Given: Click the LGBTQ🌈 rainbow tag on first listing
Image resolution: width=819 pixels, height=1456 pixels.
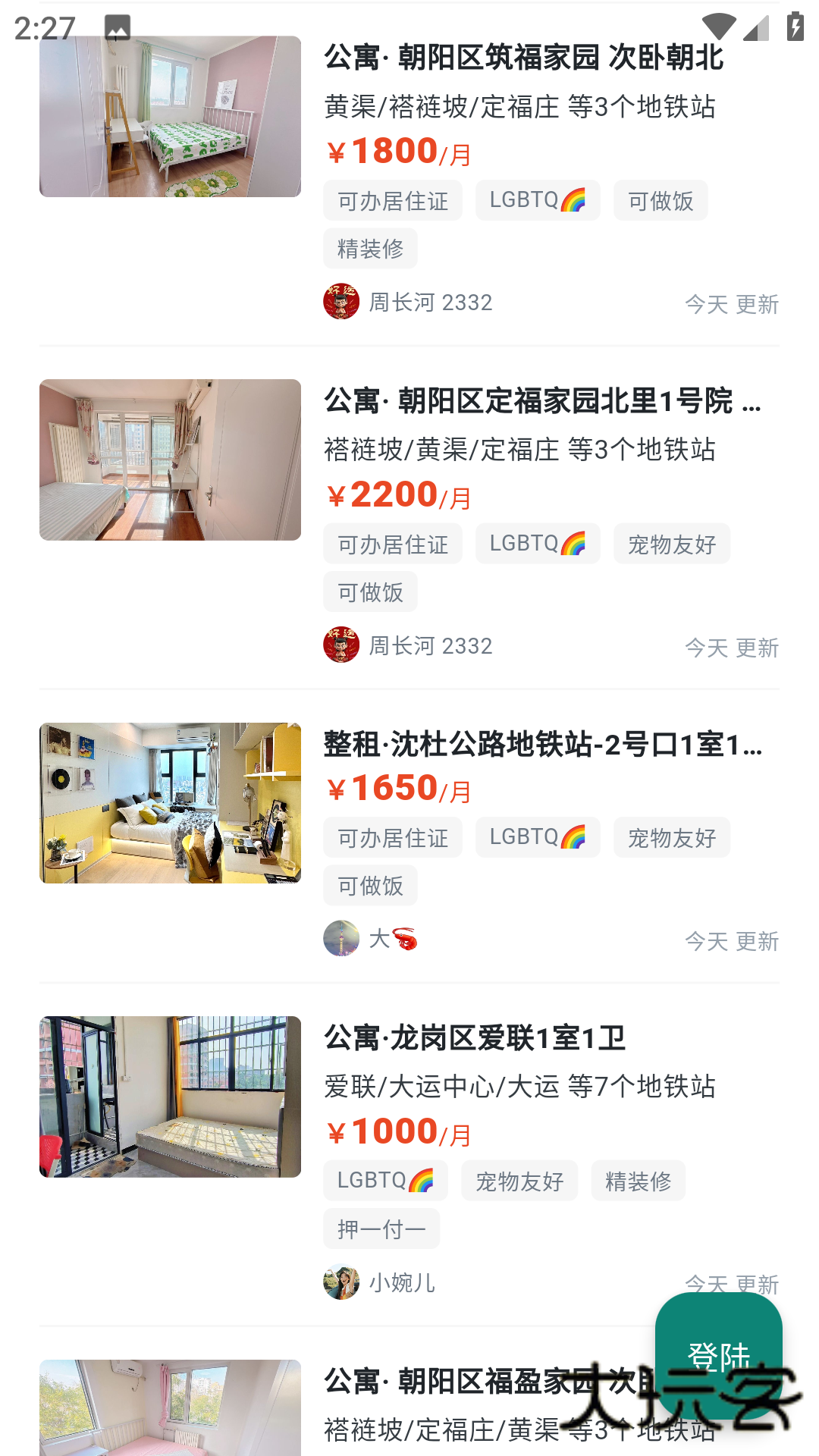Looking at the screenshot, I should 537,200.
